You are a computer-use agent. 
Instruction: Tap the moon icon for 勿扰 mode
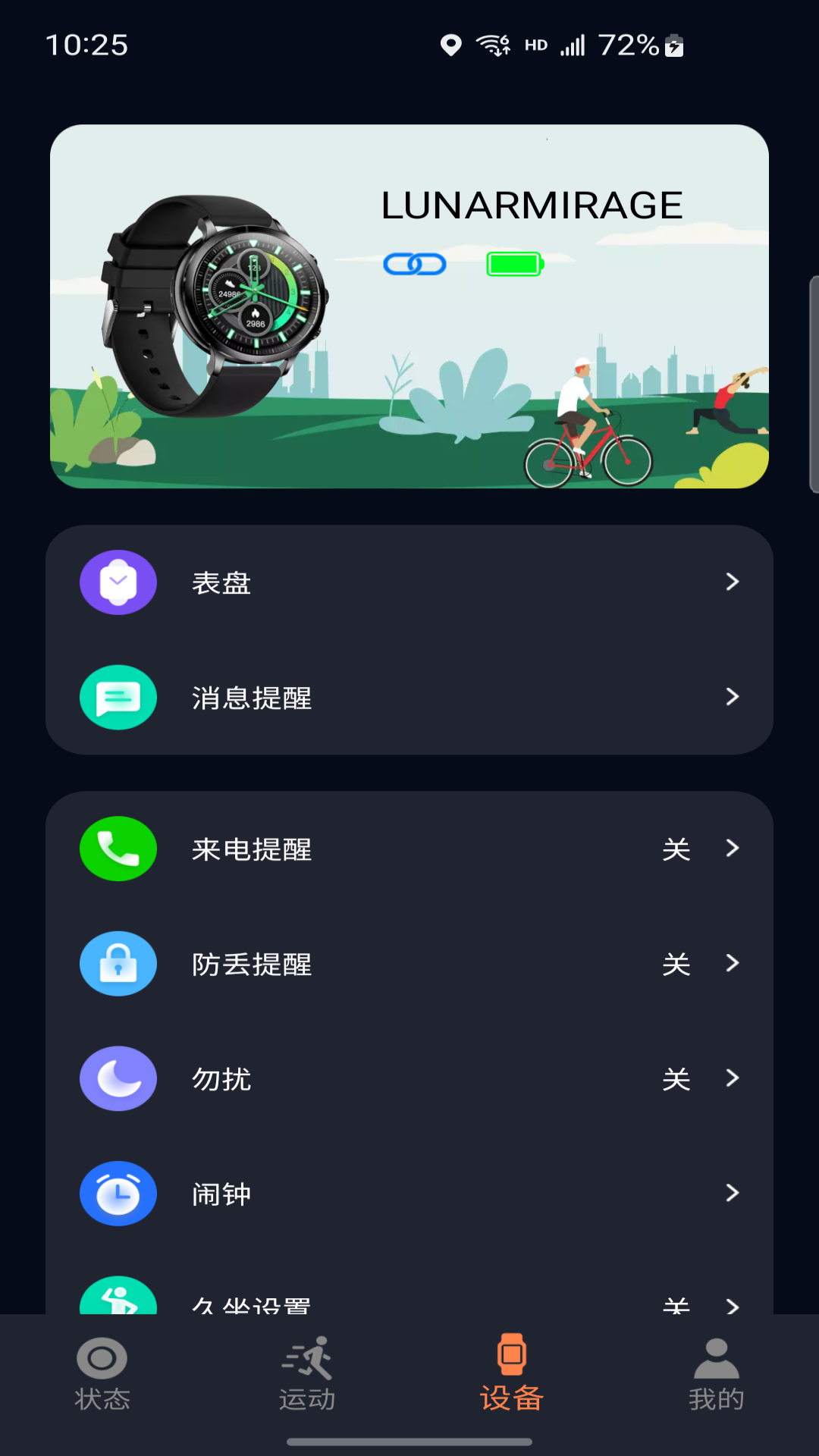tap(118, 1078)
